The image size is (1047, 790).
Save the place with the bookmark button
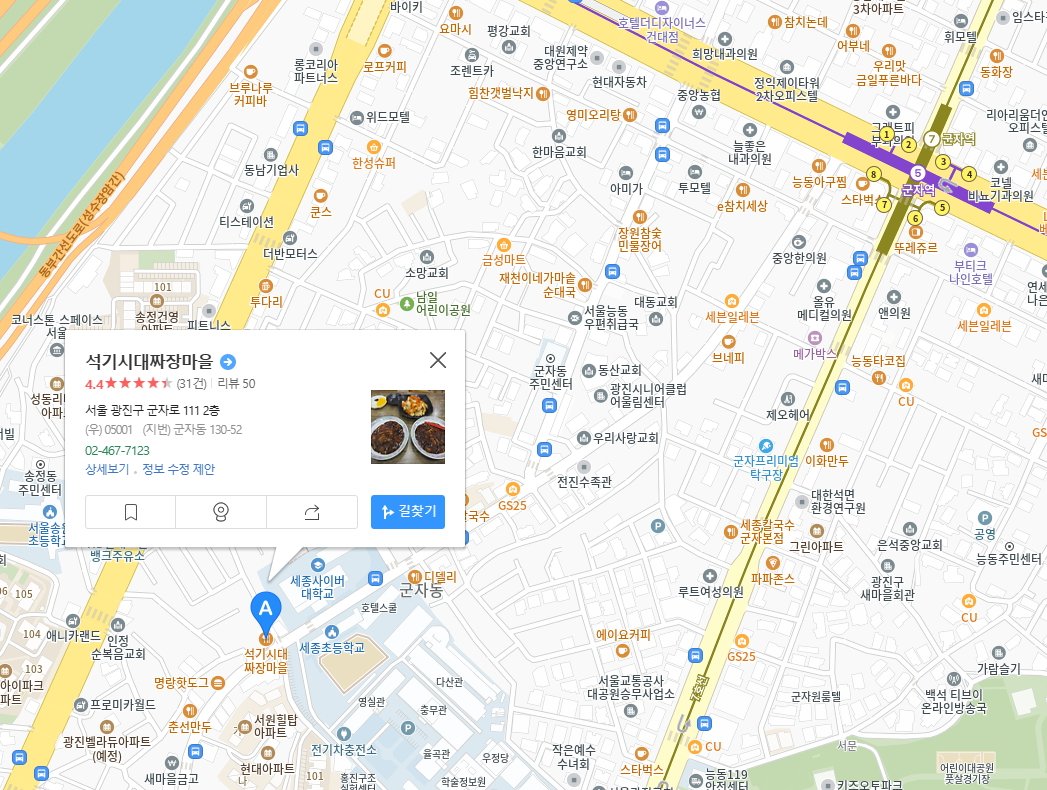point(131,512)
